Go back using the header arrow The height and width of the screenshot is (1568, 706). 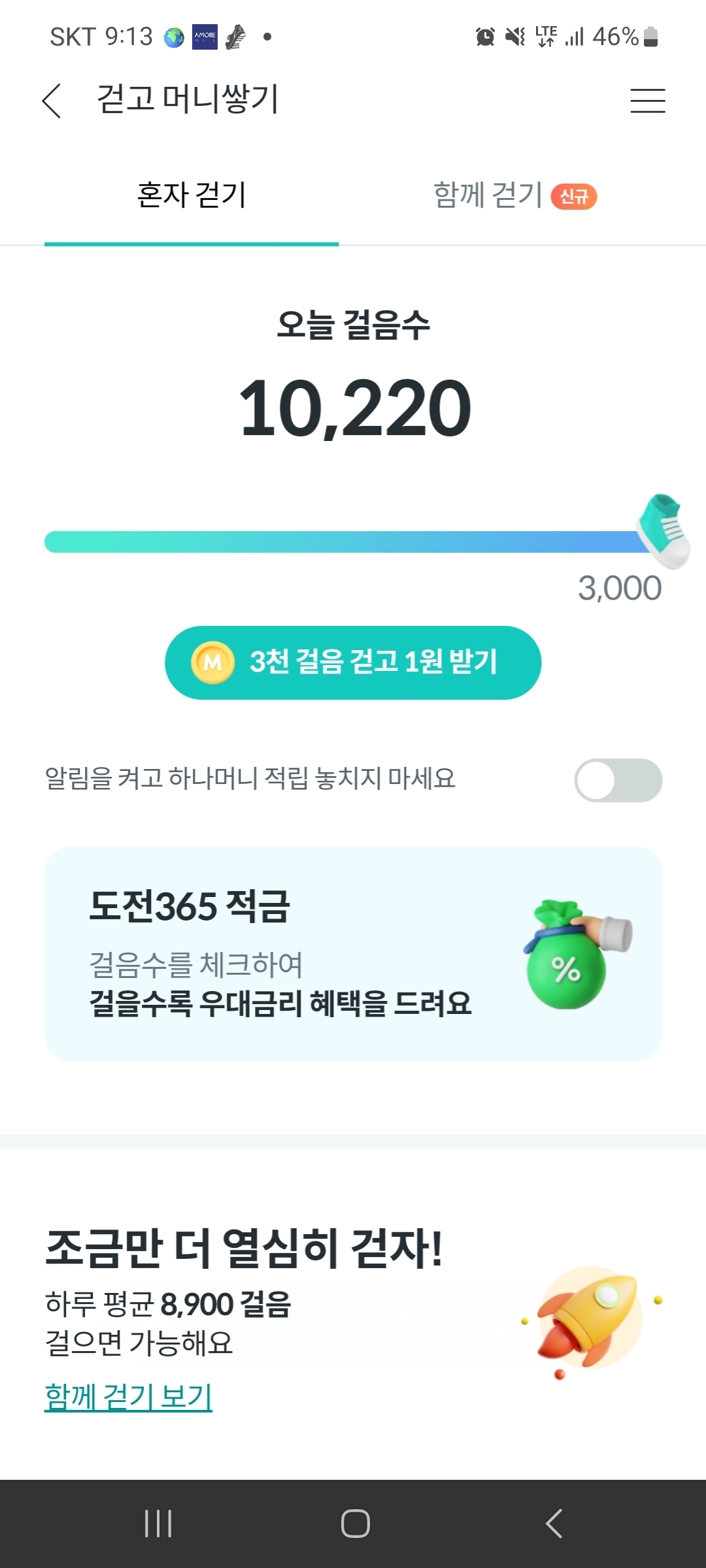pos(52,101)
